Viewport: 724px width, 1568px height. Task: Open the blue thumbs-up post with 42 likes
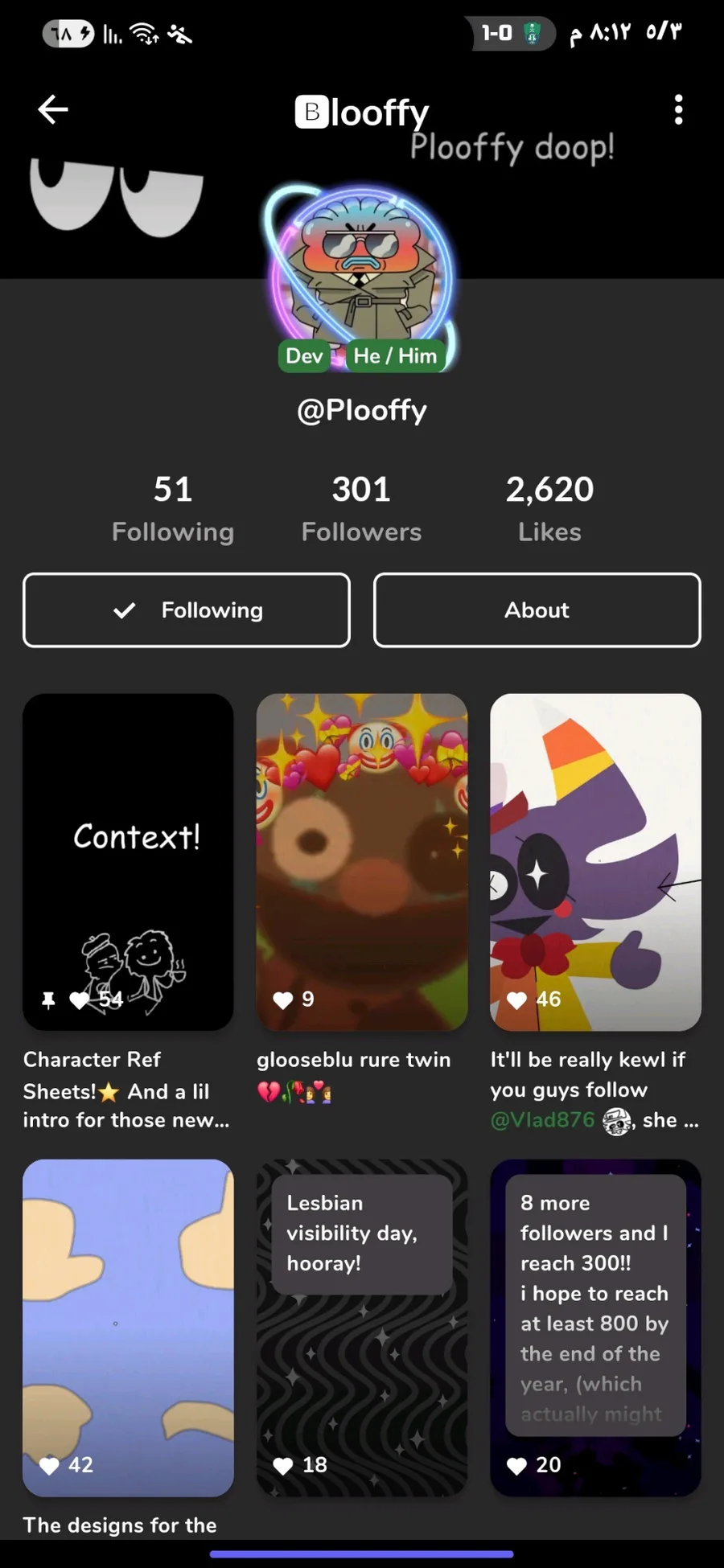(128, 1328)
